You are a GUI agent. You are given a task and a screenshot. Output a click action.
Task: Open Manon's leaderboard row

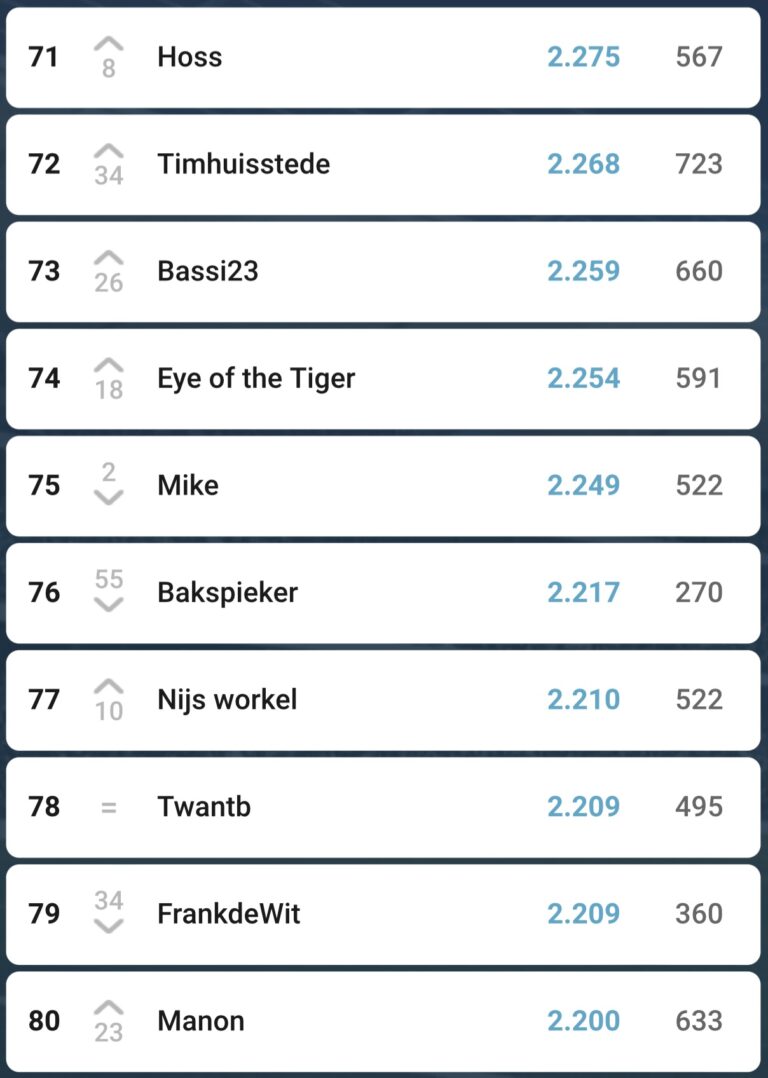tap(384, 1020)
